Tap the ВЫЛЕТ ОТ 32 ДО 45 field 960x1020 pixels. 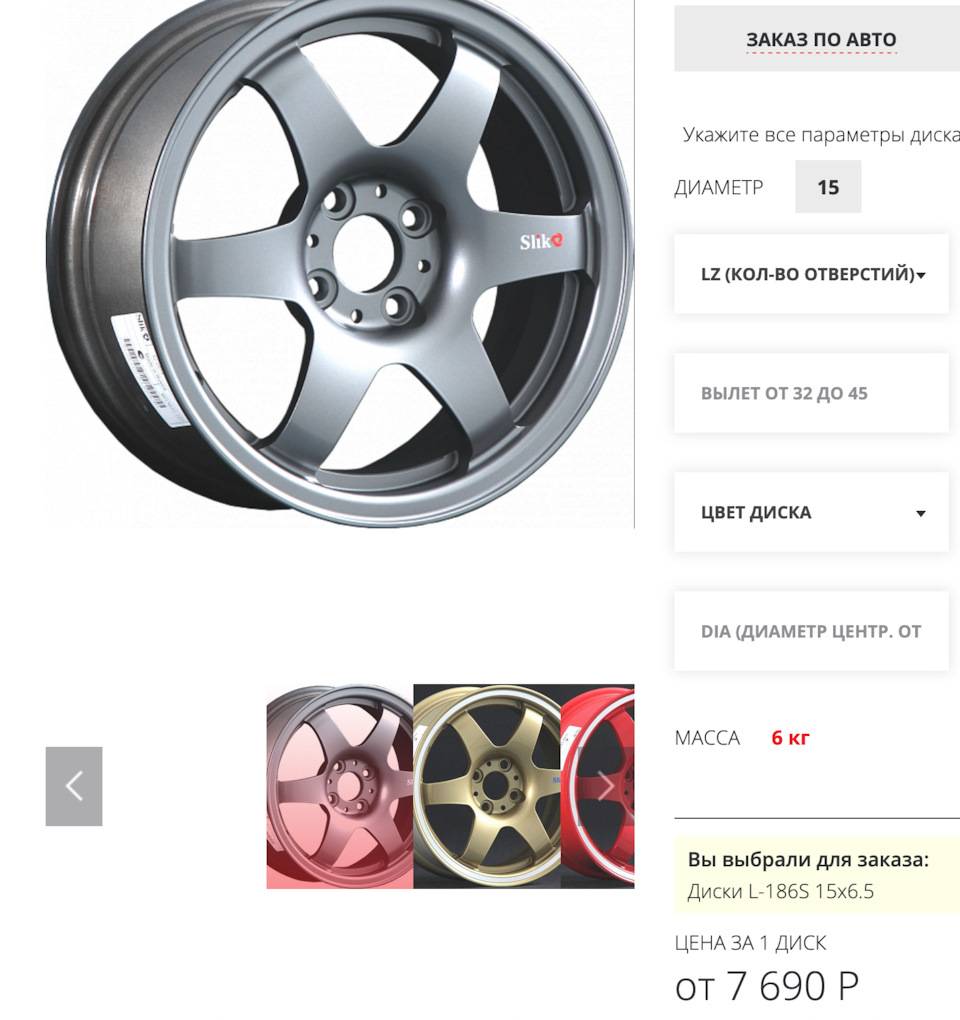(x=811, y=393)
